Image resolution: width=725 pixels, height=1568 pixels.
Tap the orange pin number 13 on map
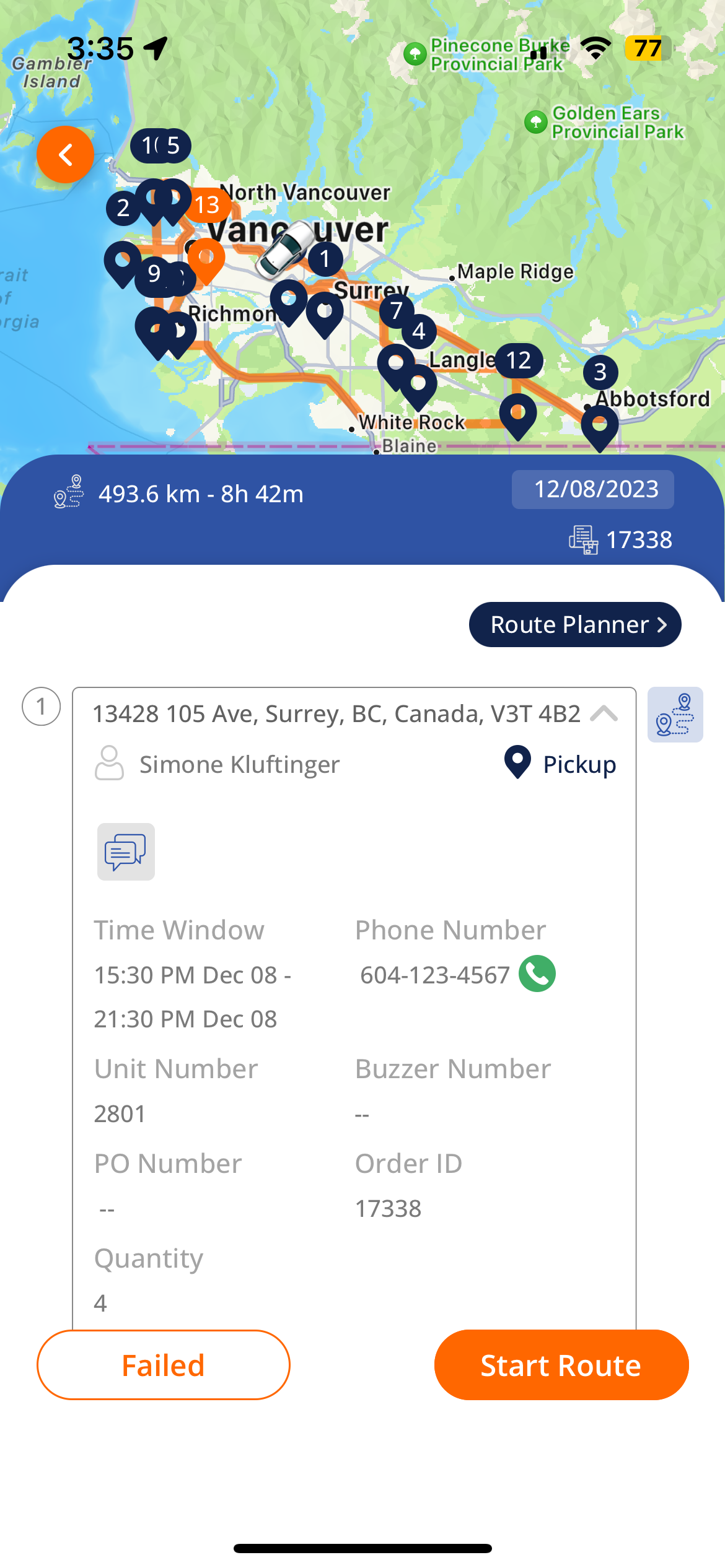coord(208,205)
